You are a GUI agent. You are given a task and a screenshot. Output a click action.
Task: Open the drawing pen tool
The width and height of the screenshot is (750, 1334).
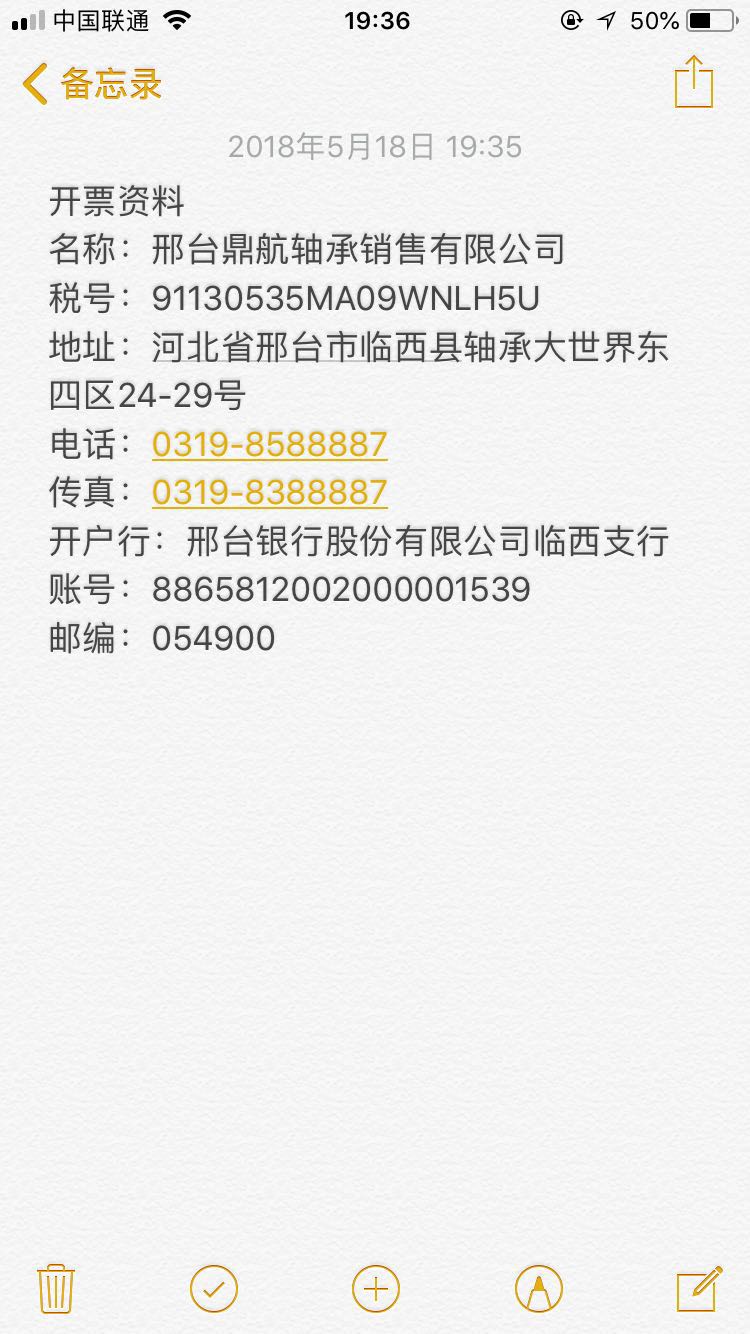(x=539, y=1287)
